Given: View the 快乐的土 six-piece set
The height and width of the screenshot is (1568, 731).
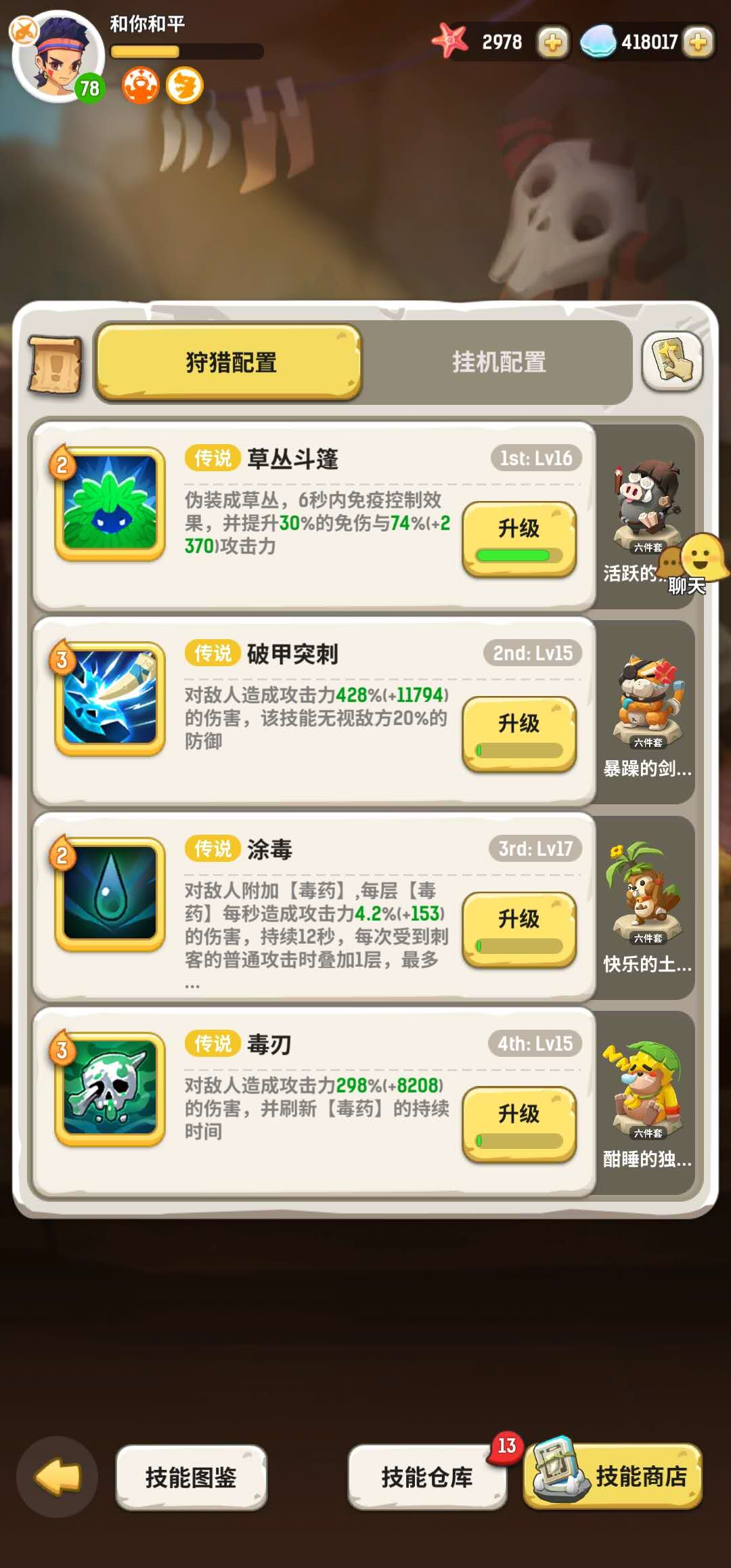Looking at the screenshot, I should coord(647,909).
